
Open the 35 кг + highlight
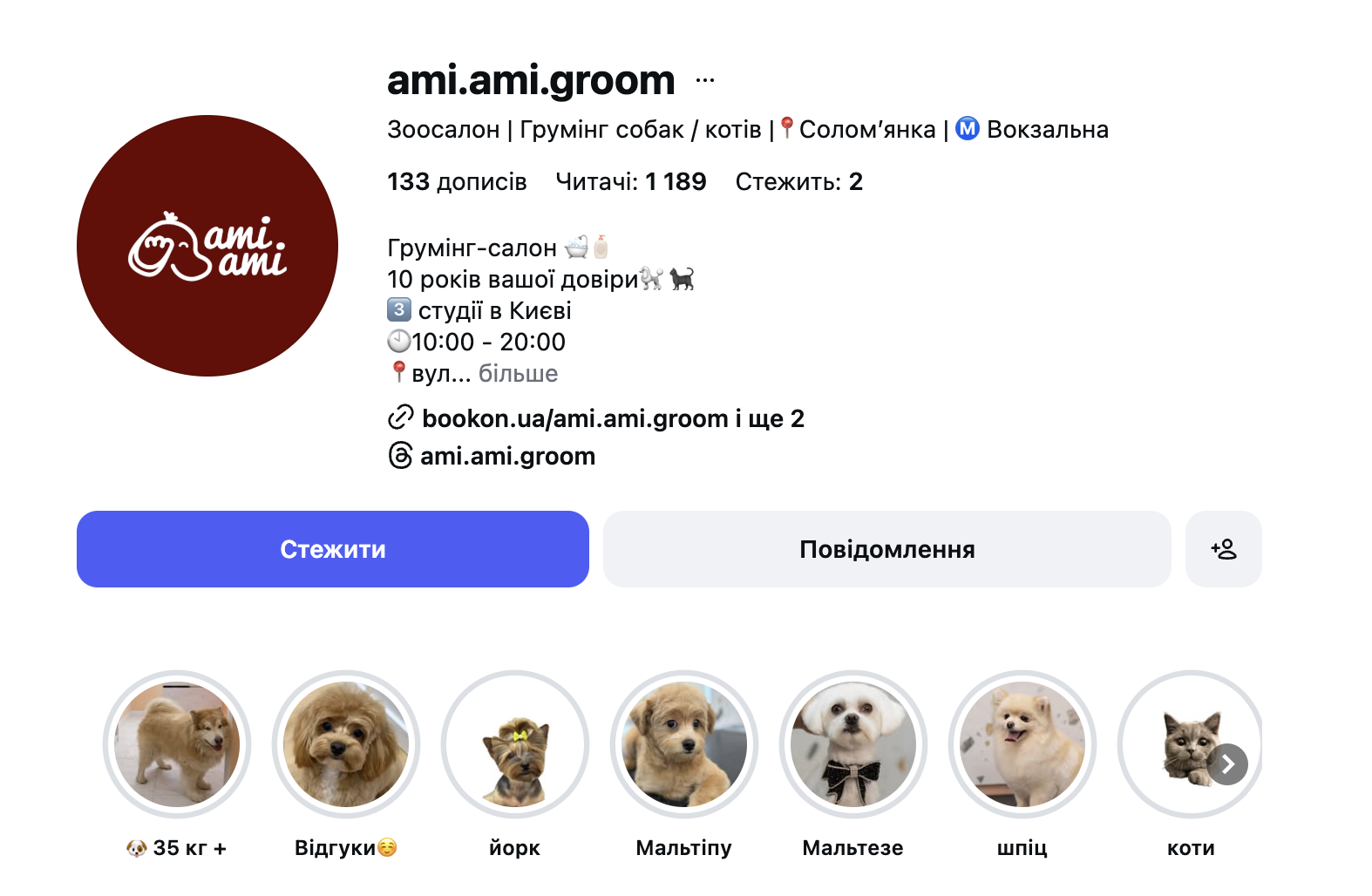point(177,744)
